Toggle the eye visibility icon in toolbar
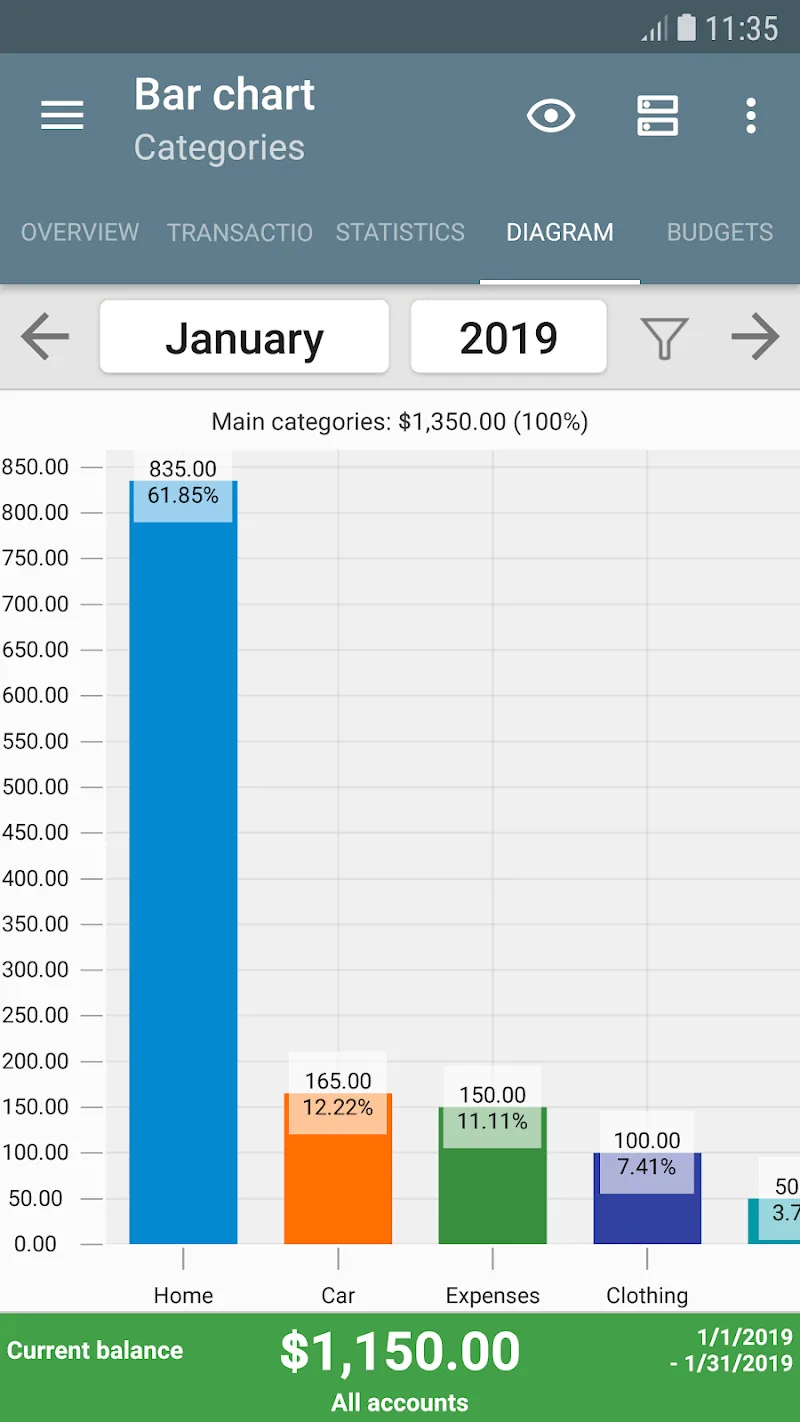Screen dimensions: 800x1422 pyautogui.click(x=552, y=115)
